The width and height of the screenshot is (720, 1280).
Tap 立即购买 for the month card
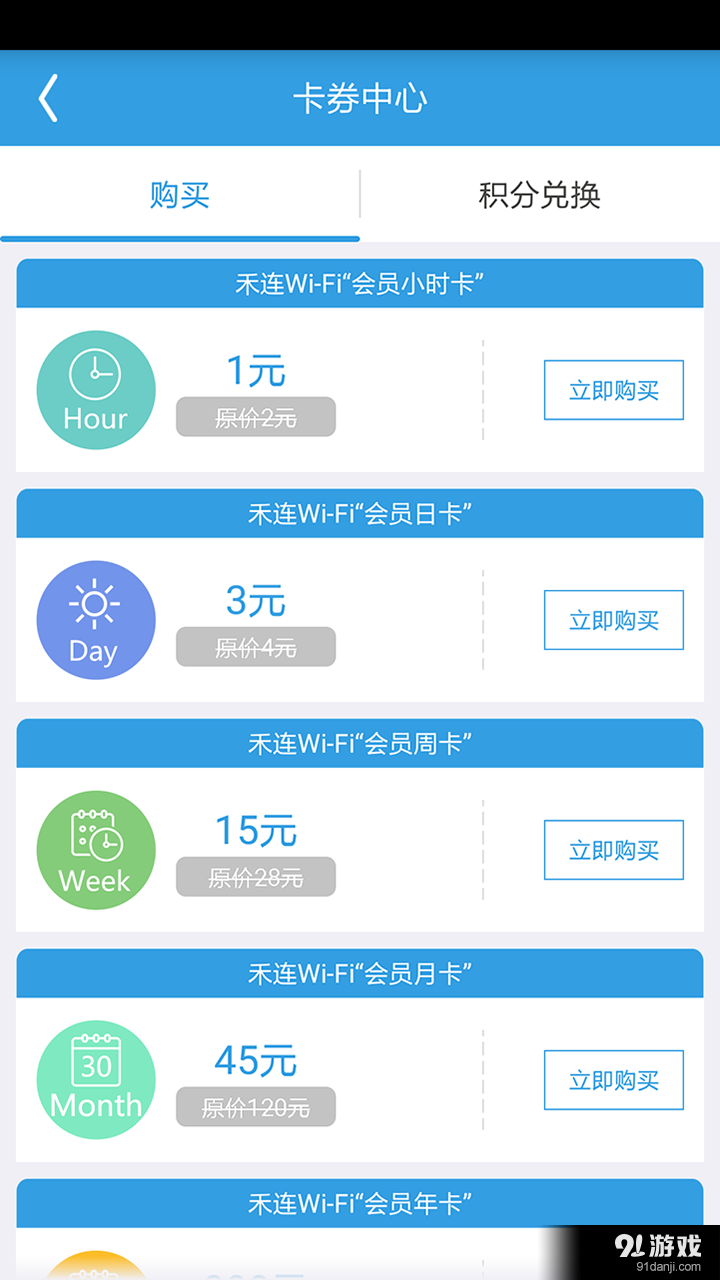point(613,1080)
